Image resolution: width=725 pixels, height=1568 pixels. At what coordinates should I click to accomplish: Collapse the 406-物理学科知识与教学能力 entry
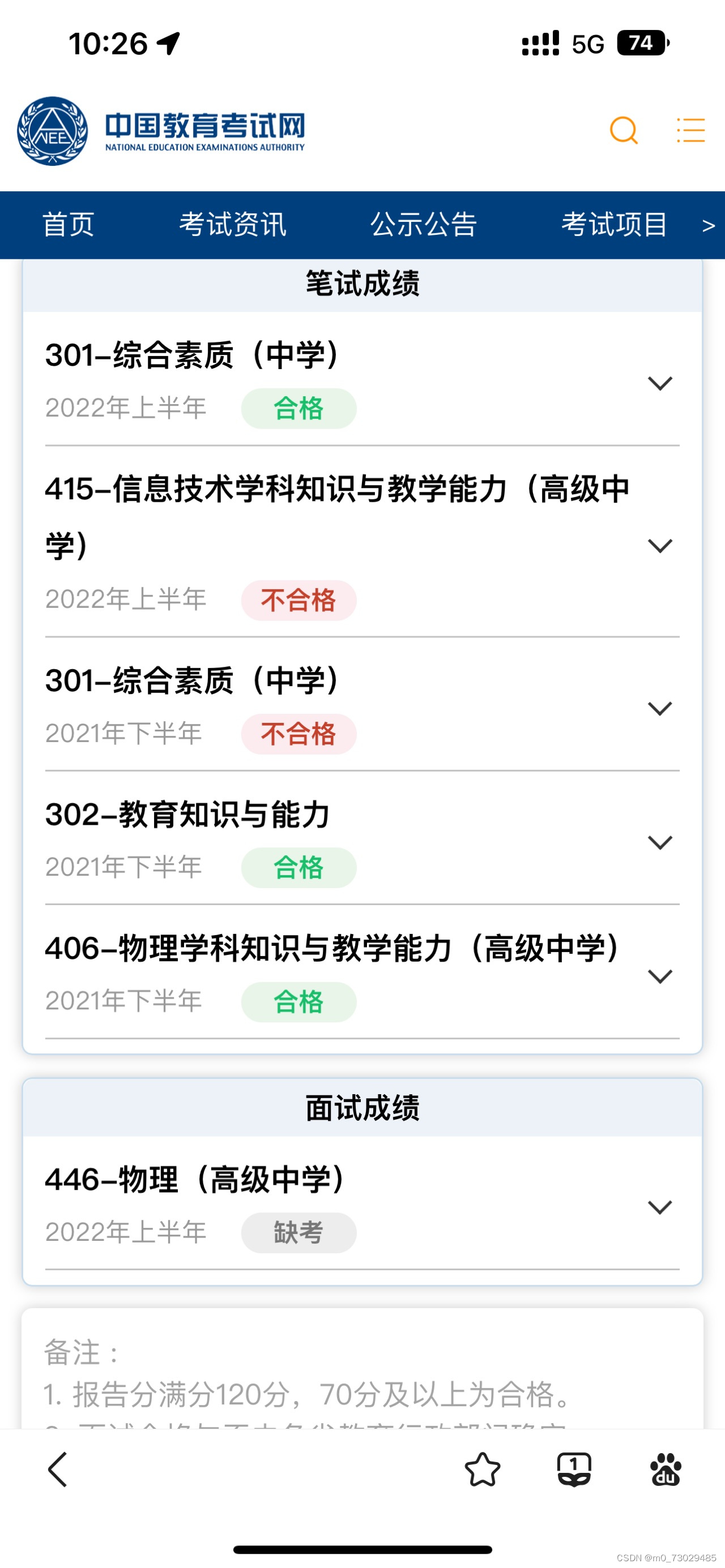(x=659, y=976)
